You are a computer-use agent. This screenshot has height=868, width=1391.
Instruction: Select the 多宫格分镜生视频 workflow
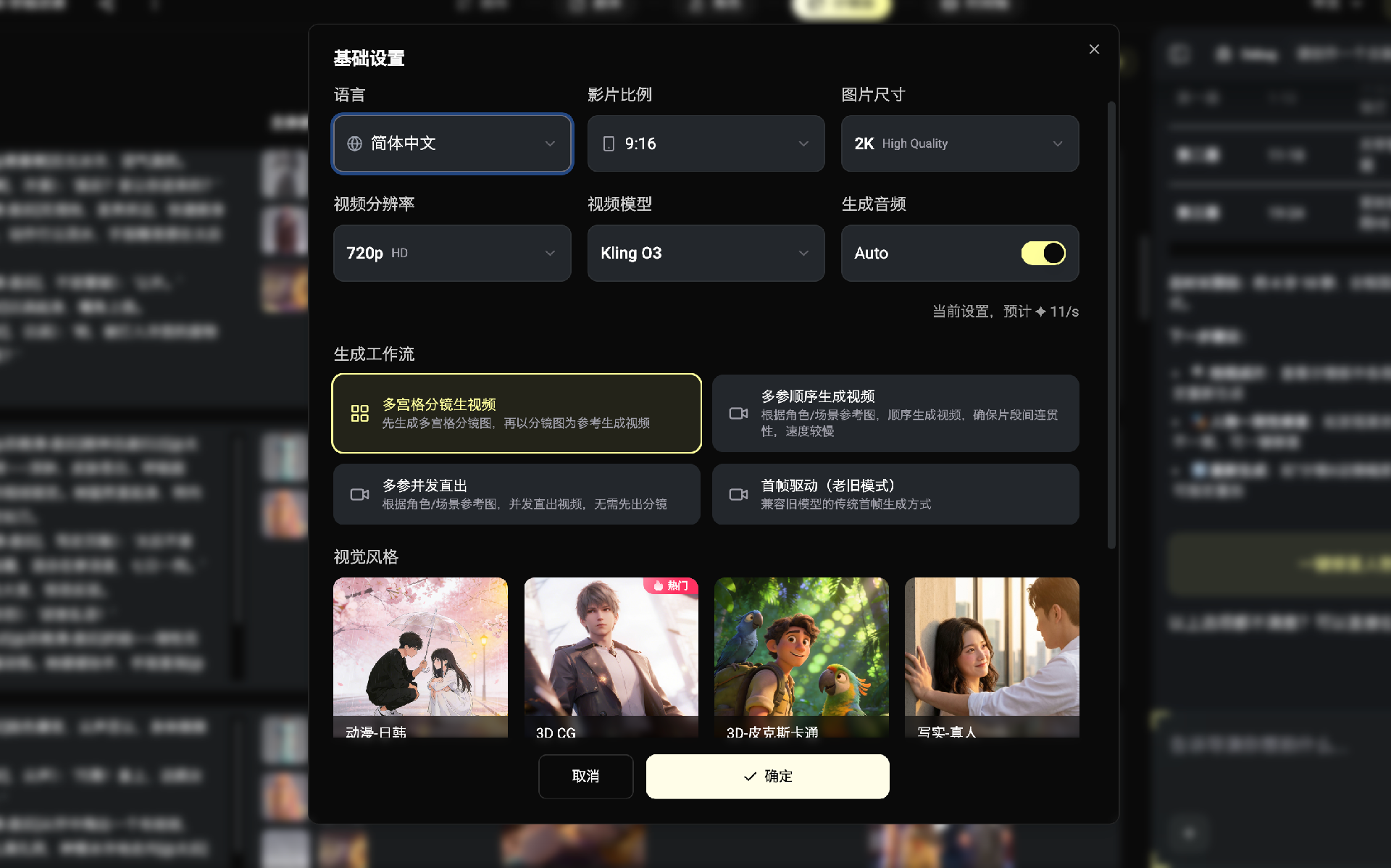coord(516,413)
